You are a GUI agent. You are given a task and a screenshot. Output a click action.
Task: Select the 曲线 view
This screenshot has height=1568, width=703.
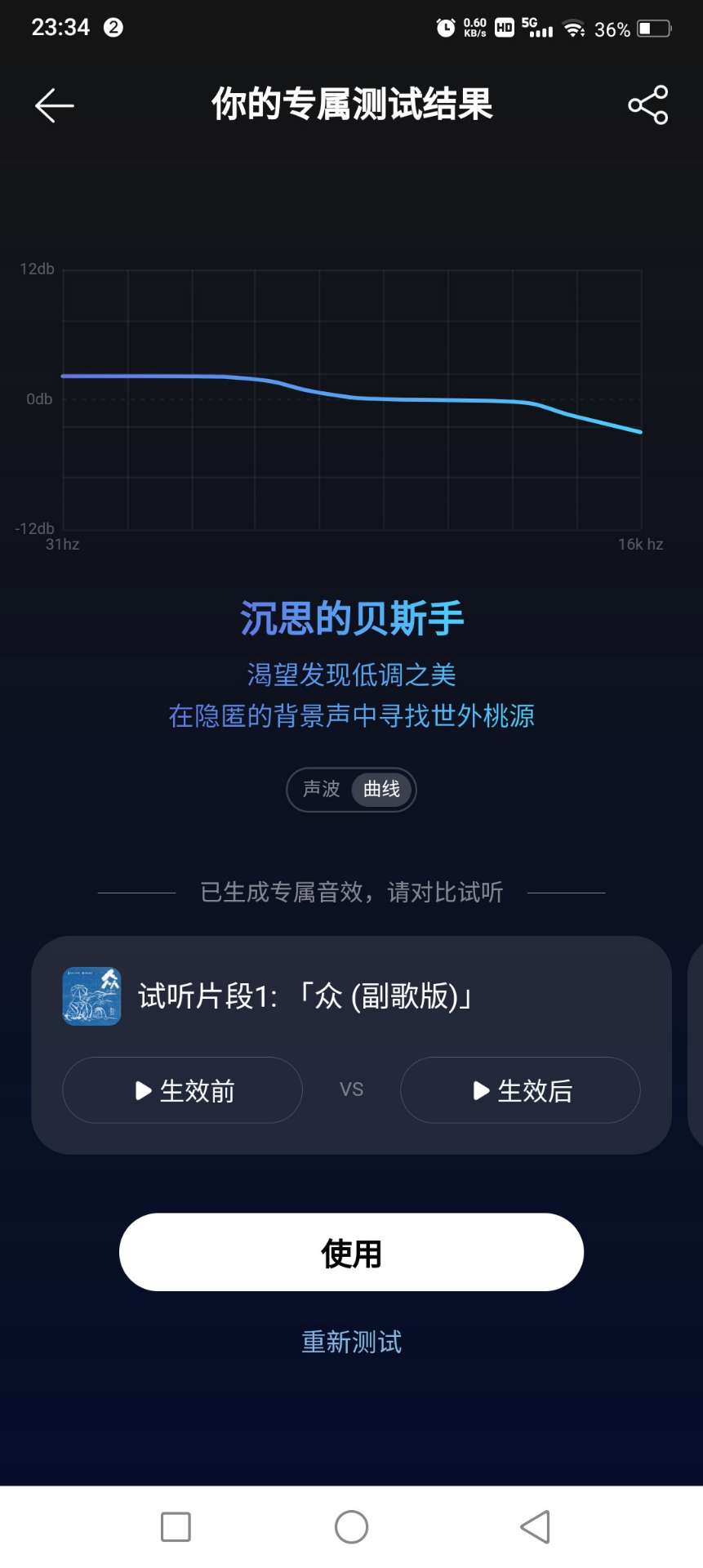point(382,789)
